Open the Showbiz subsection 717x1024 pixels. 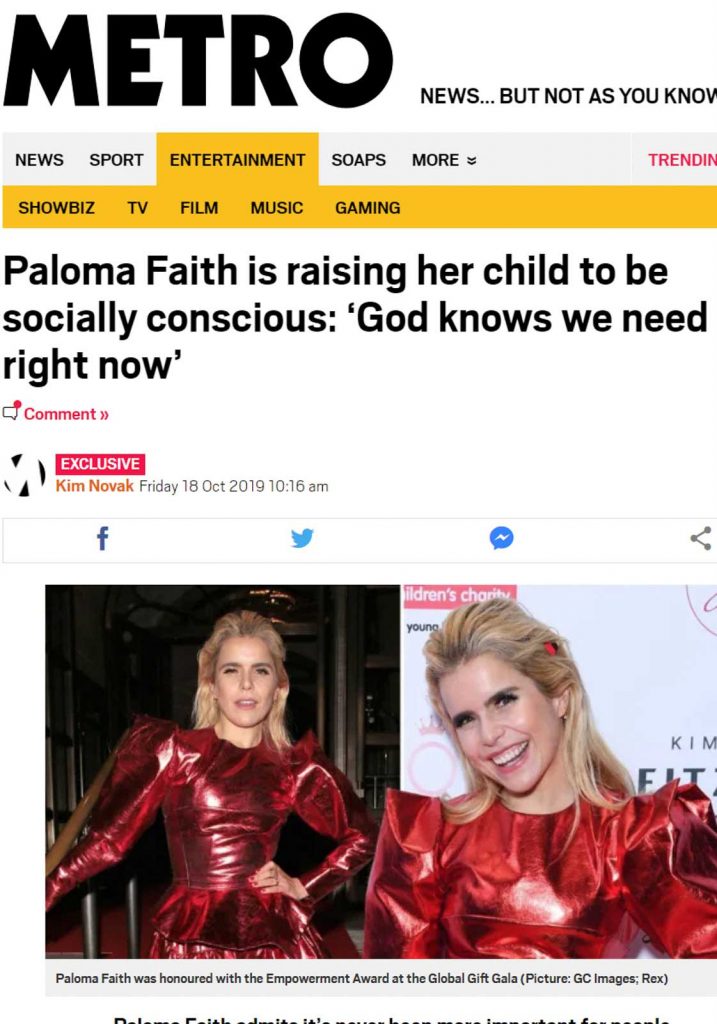pos(56,208)
